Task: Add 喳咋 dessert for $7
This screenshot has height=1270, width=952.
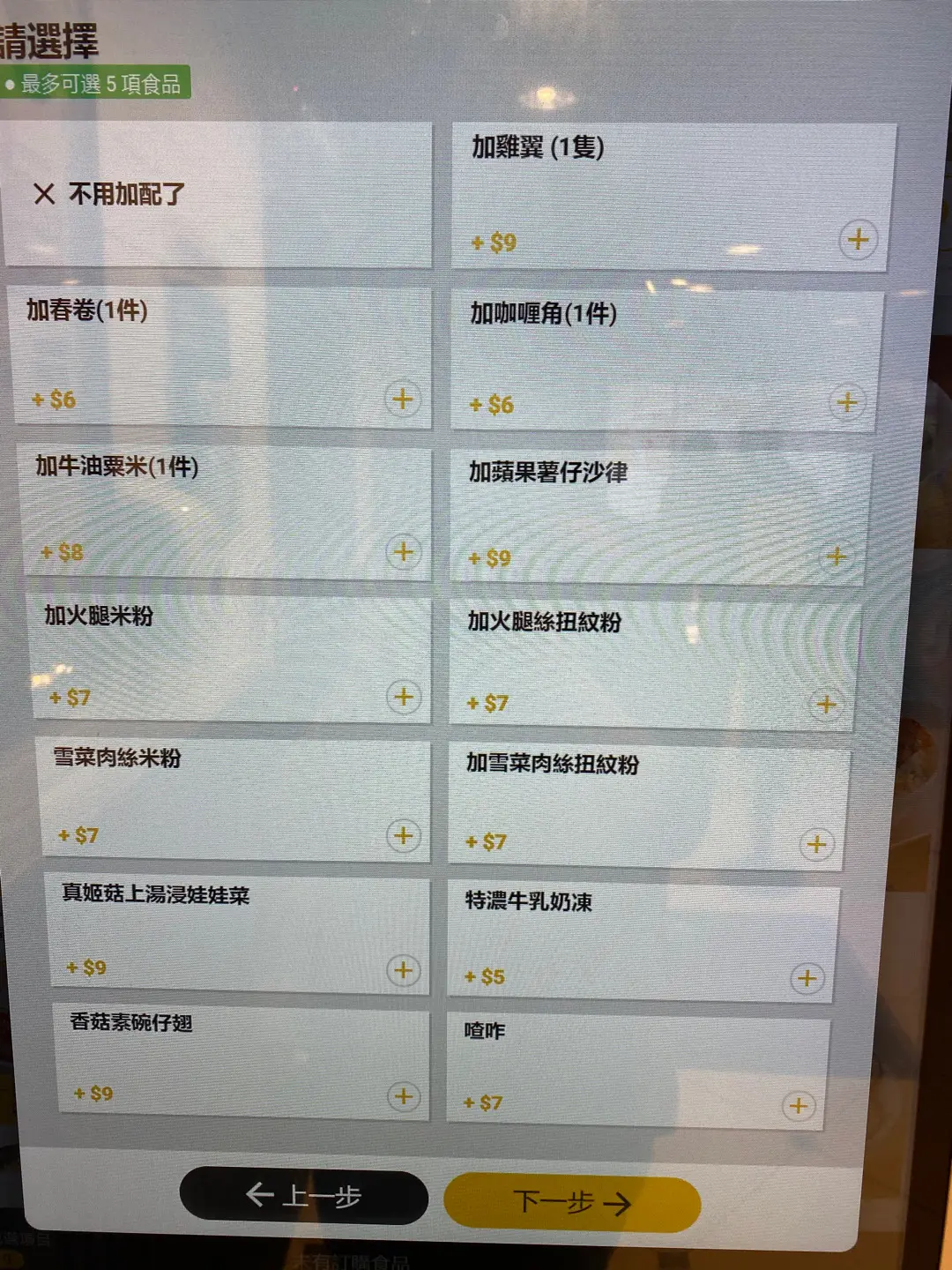Action: coord(798,1105)
